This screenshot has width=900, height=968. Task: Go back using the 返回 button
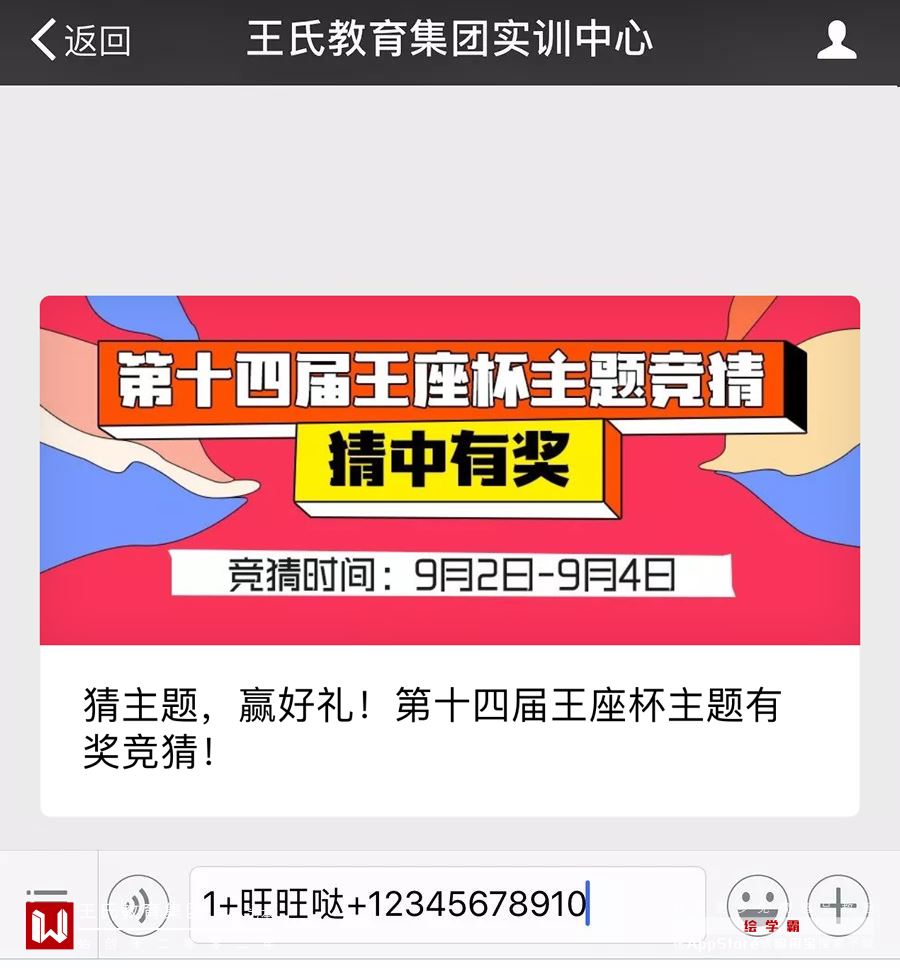click(x=80, y=41)
